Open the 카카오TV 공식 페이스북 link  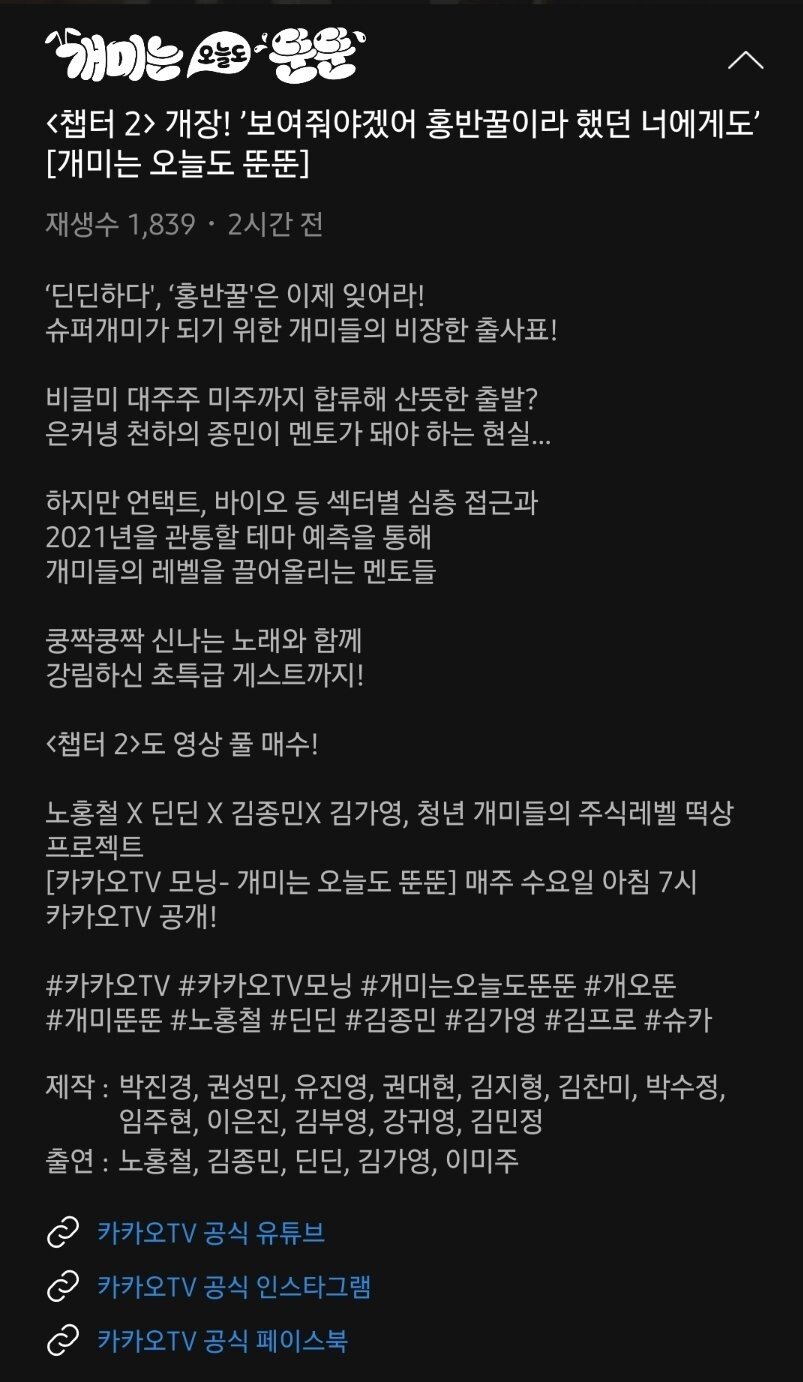[222, 1340]
